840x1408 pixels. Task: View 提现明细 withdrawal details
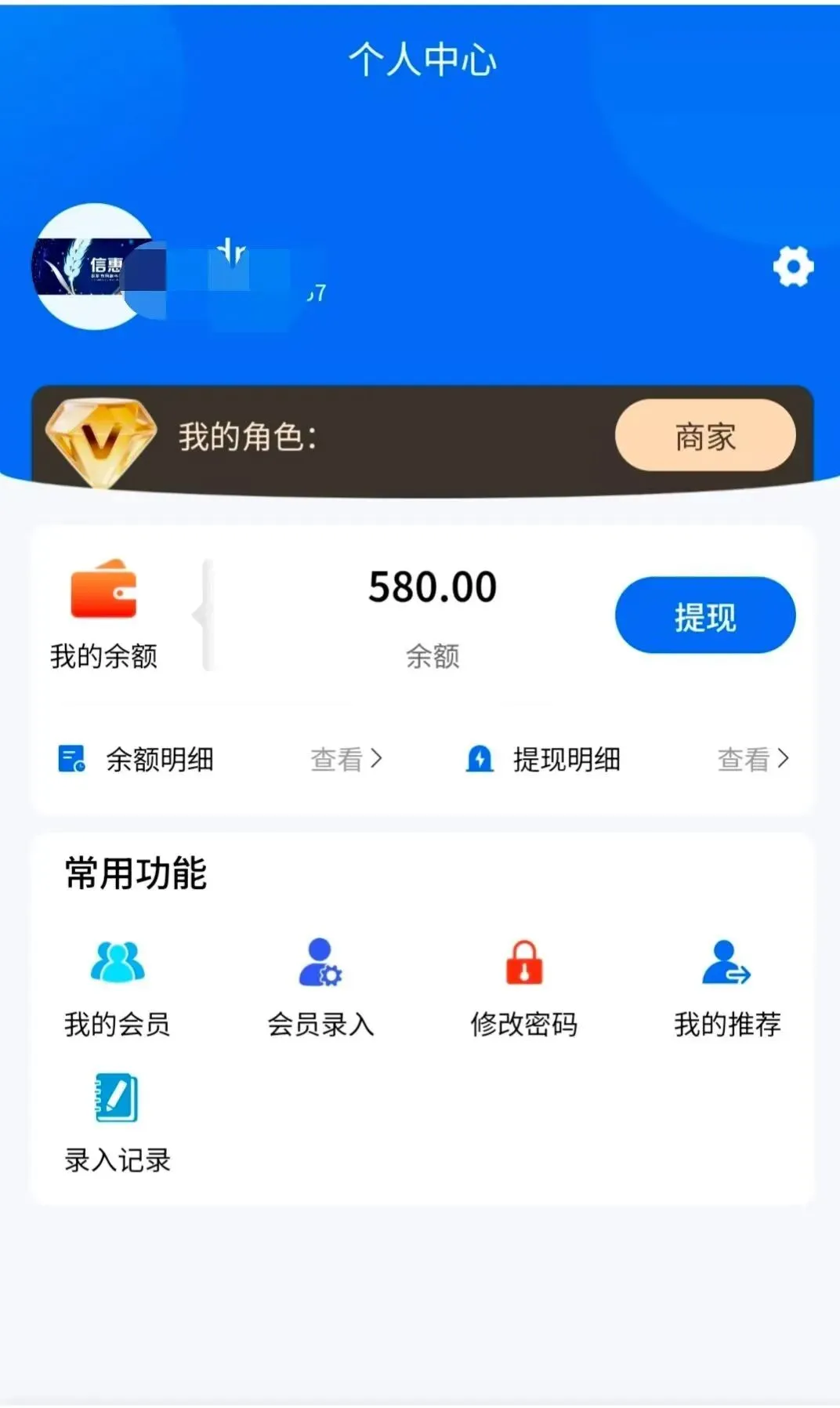pyautogui.click(x=627, y=759)
